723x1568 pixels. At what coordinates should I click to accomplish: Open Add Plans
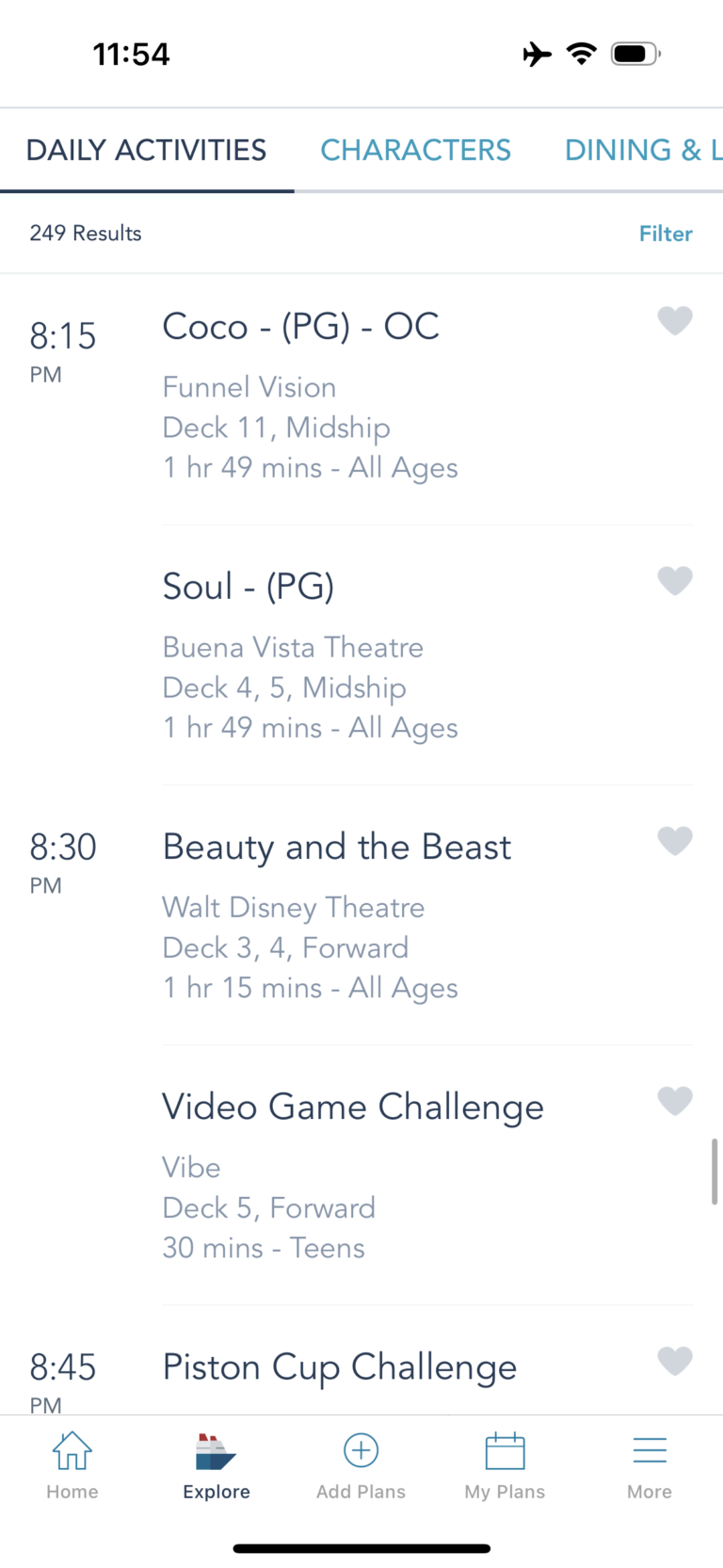click(x=361, y=1465)
